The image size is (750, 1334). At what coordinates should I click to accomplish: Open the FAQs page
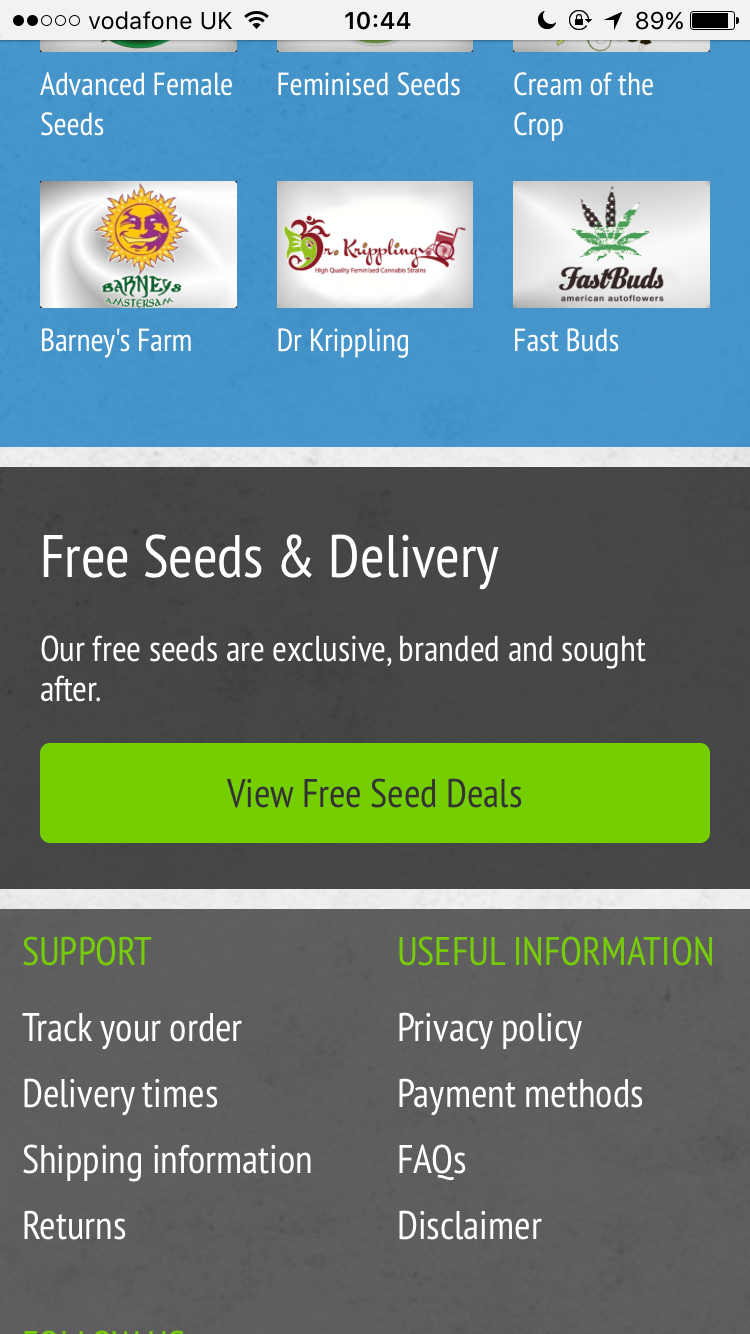432,1160
